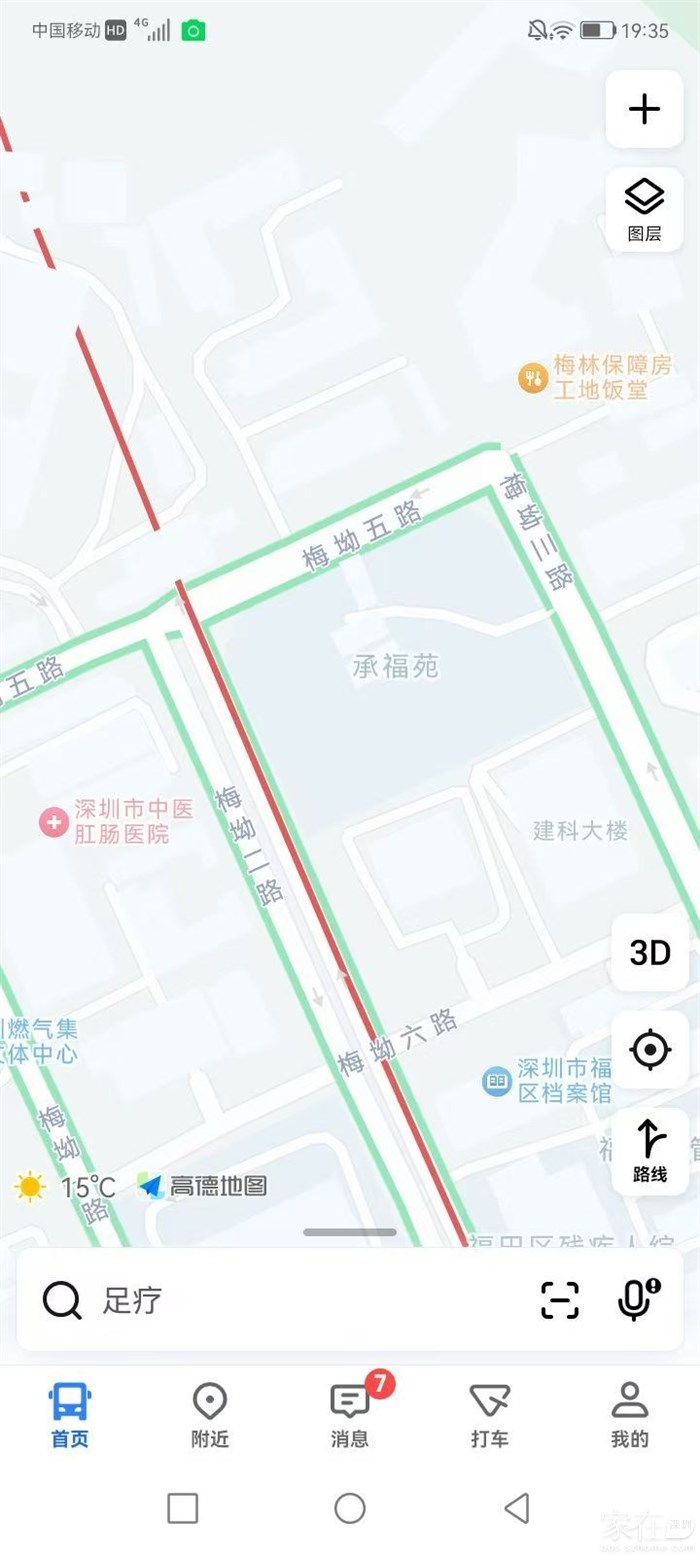
Task: Open the 图层 layers panel
Action: [644, 210]
